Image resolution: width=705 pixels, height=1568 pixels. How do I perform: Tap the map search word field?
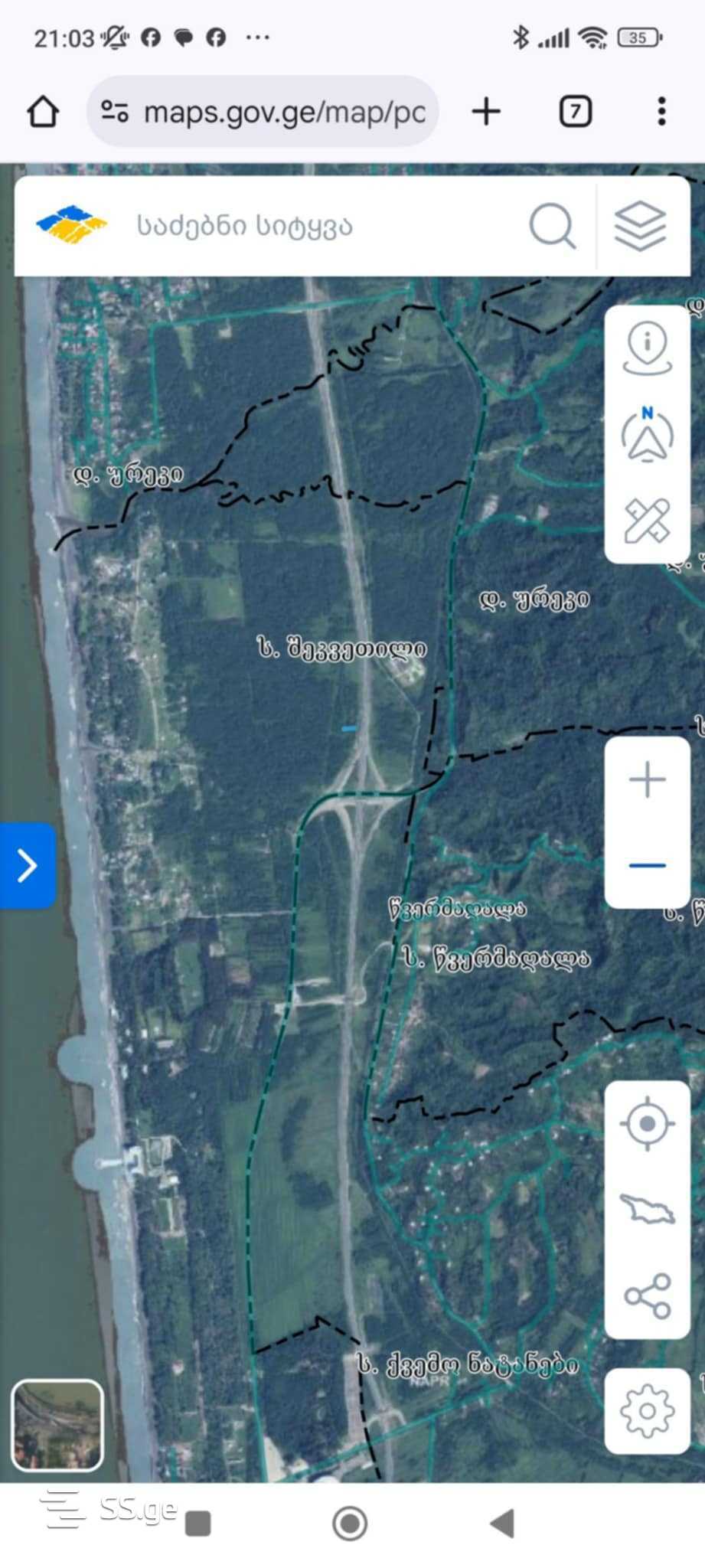click(306, 226)
